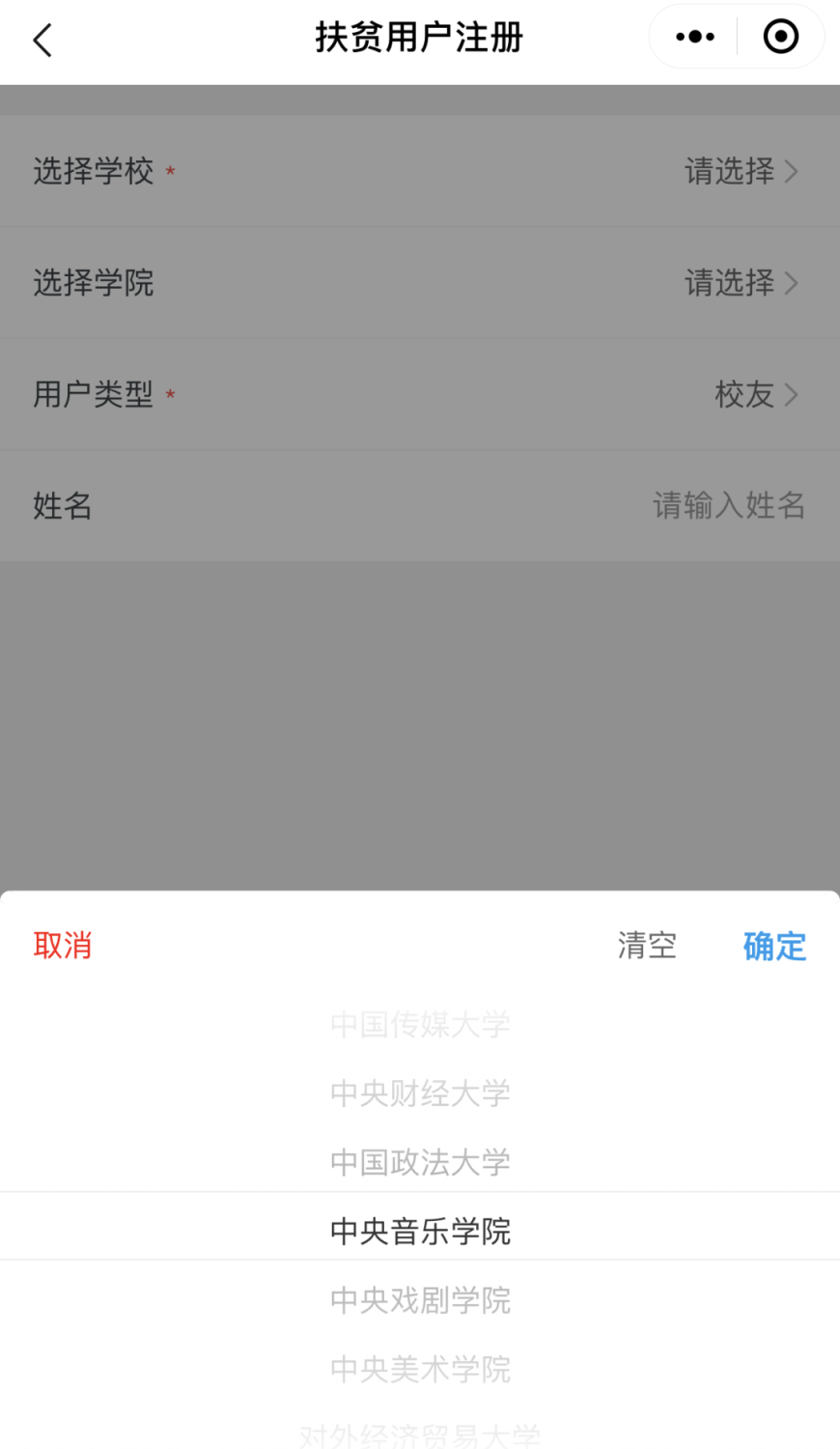
Task: Choose 中央音乐学院 from the school picker
Action: (420, 1231)
